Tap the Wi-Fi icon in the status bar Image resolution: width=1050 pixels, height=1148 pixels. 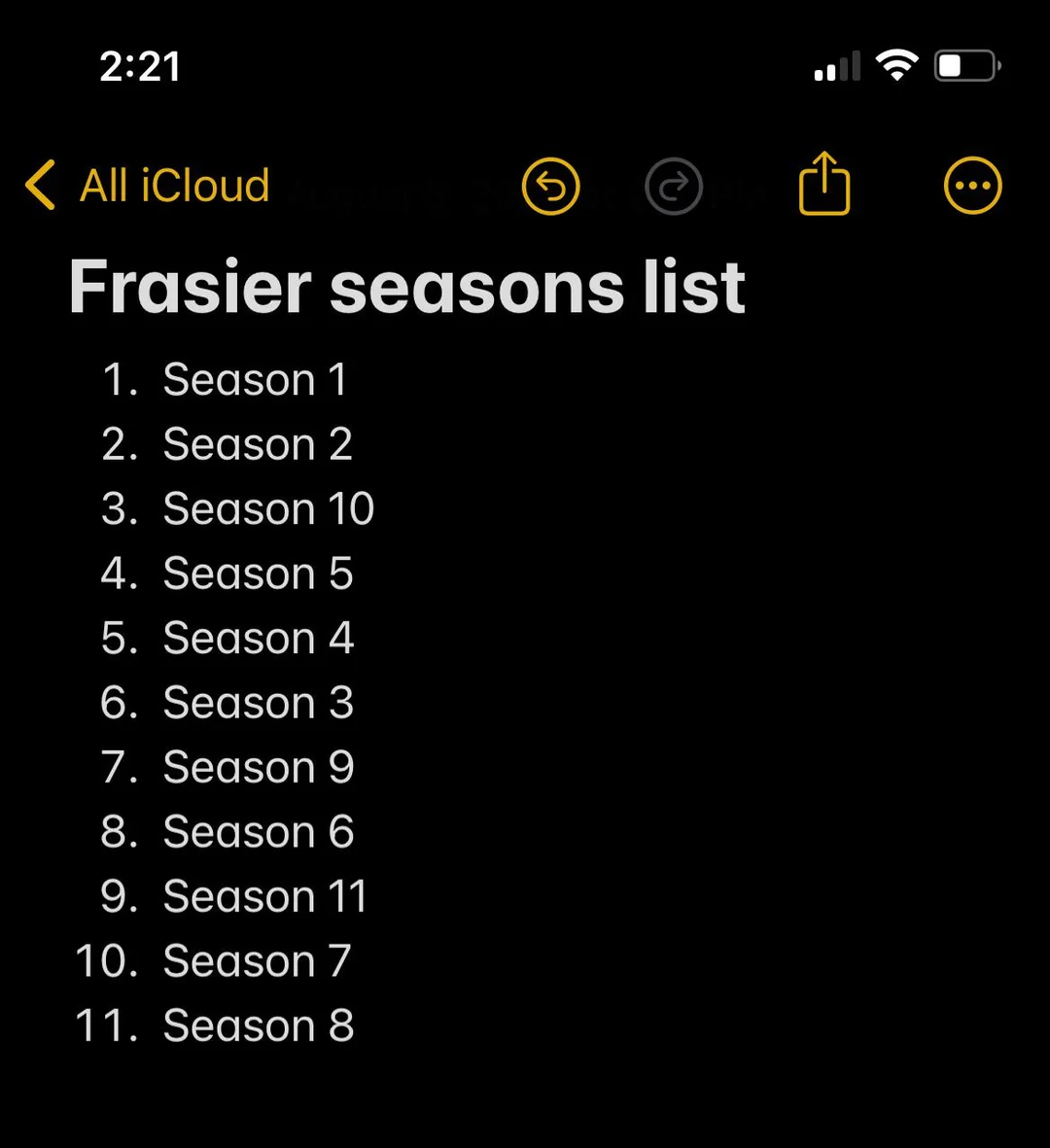[x=896, y=64]
